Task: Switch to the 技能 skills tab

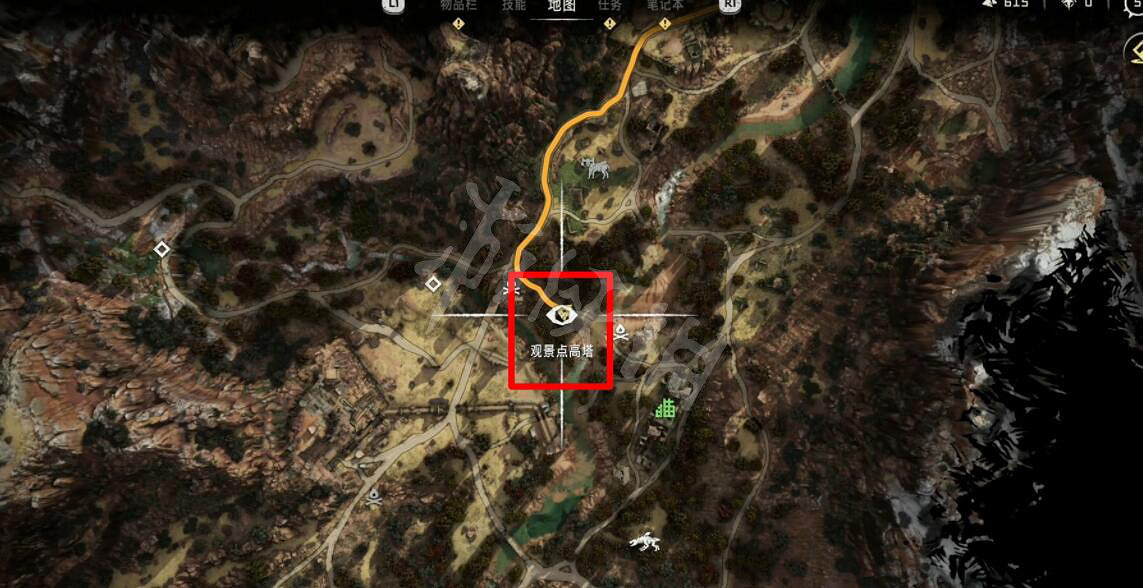Action: (x=514, y=5)
